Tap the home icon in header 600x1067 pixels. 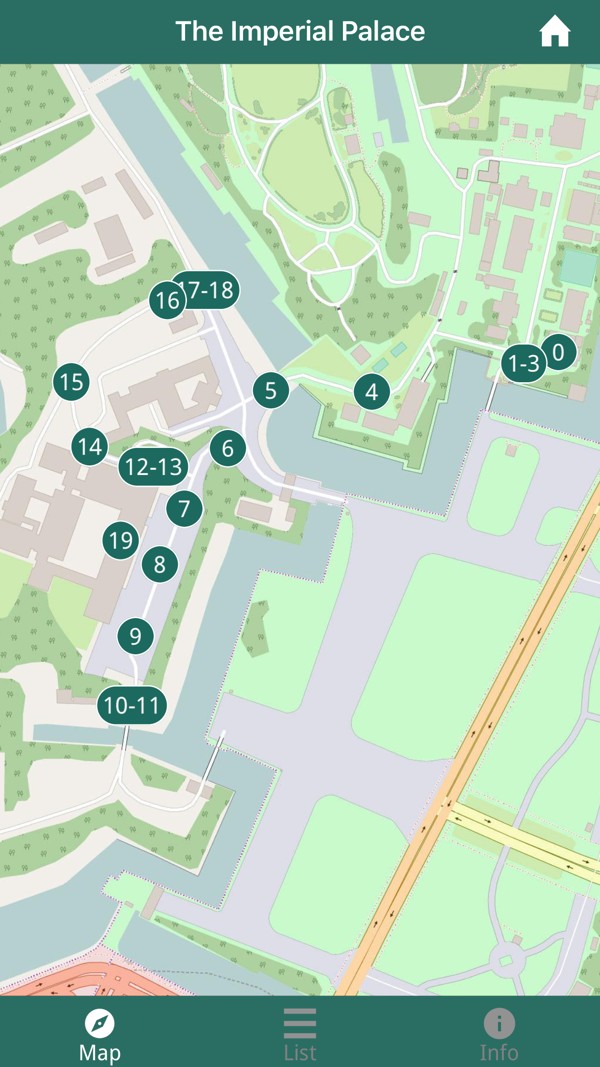click(554, 31)
